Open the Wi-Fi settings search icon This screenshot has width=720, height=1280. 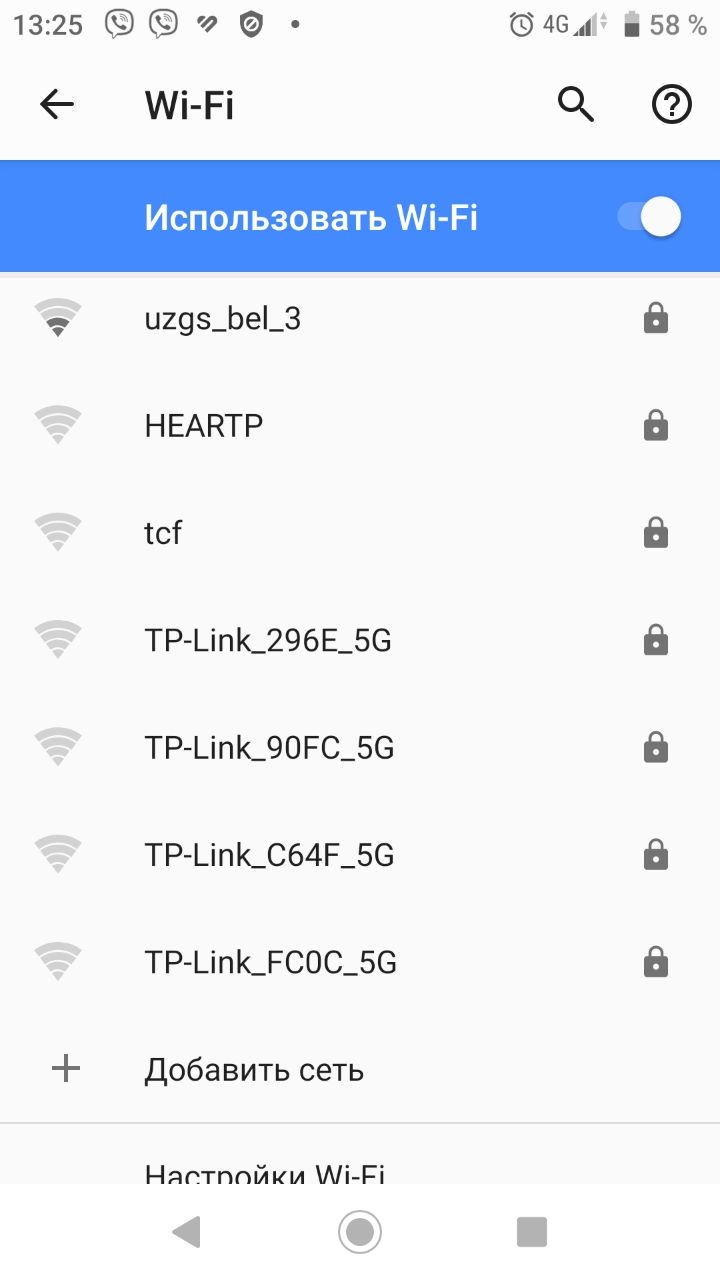tap(576, 104)
